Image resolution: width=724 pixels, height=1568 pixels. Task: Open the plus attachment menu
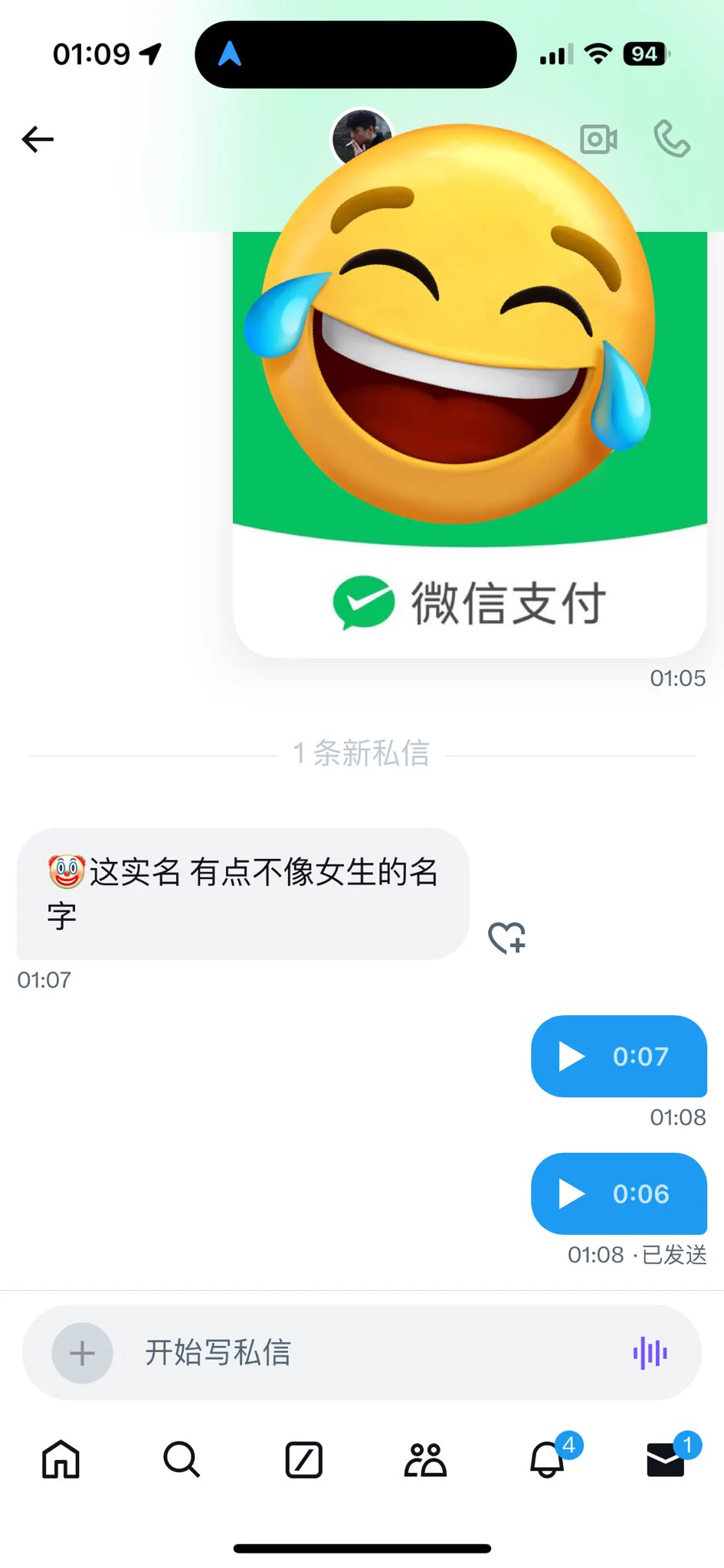pyautogui.click(x=82, y=1353)
